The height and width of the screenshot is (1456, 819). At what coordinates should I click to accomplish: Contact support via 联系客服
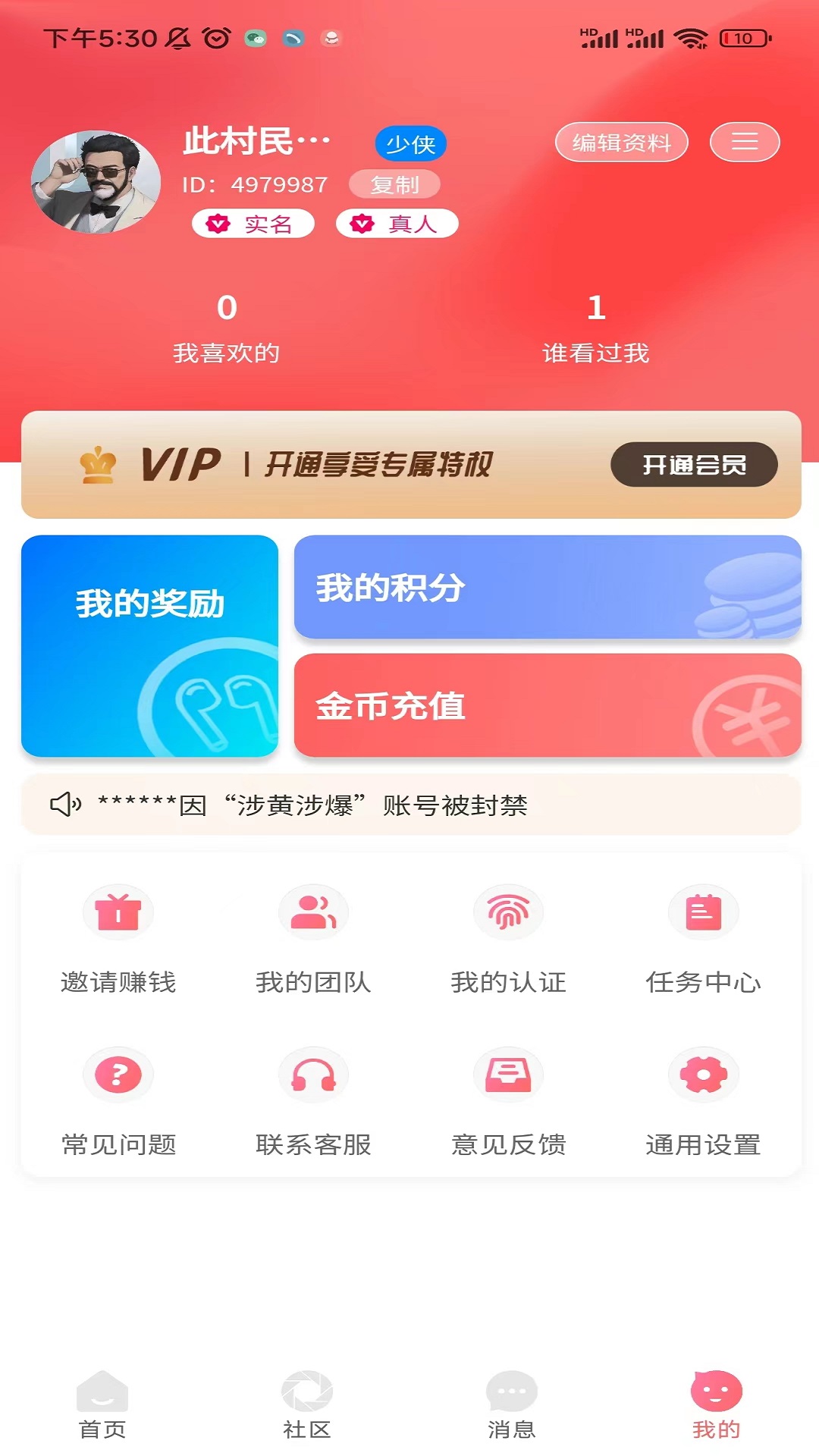(x=313, y=1101)
